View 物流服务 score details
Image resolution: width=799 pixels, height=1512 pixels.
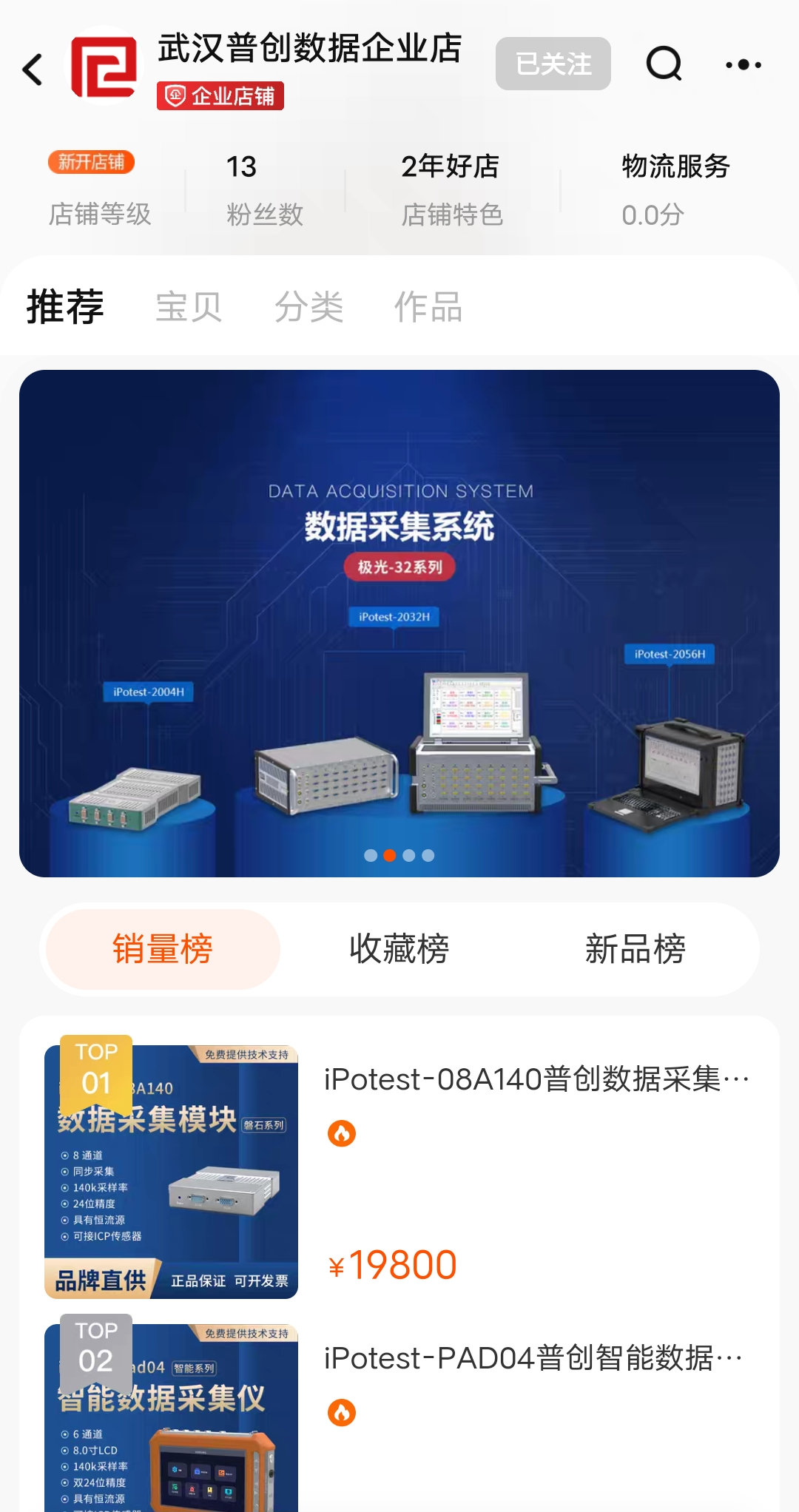[x=675, y=189]
